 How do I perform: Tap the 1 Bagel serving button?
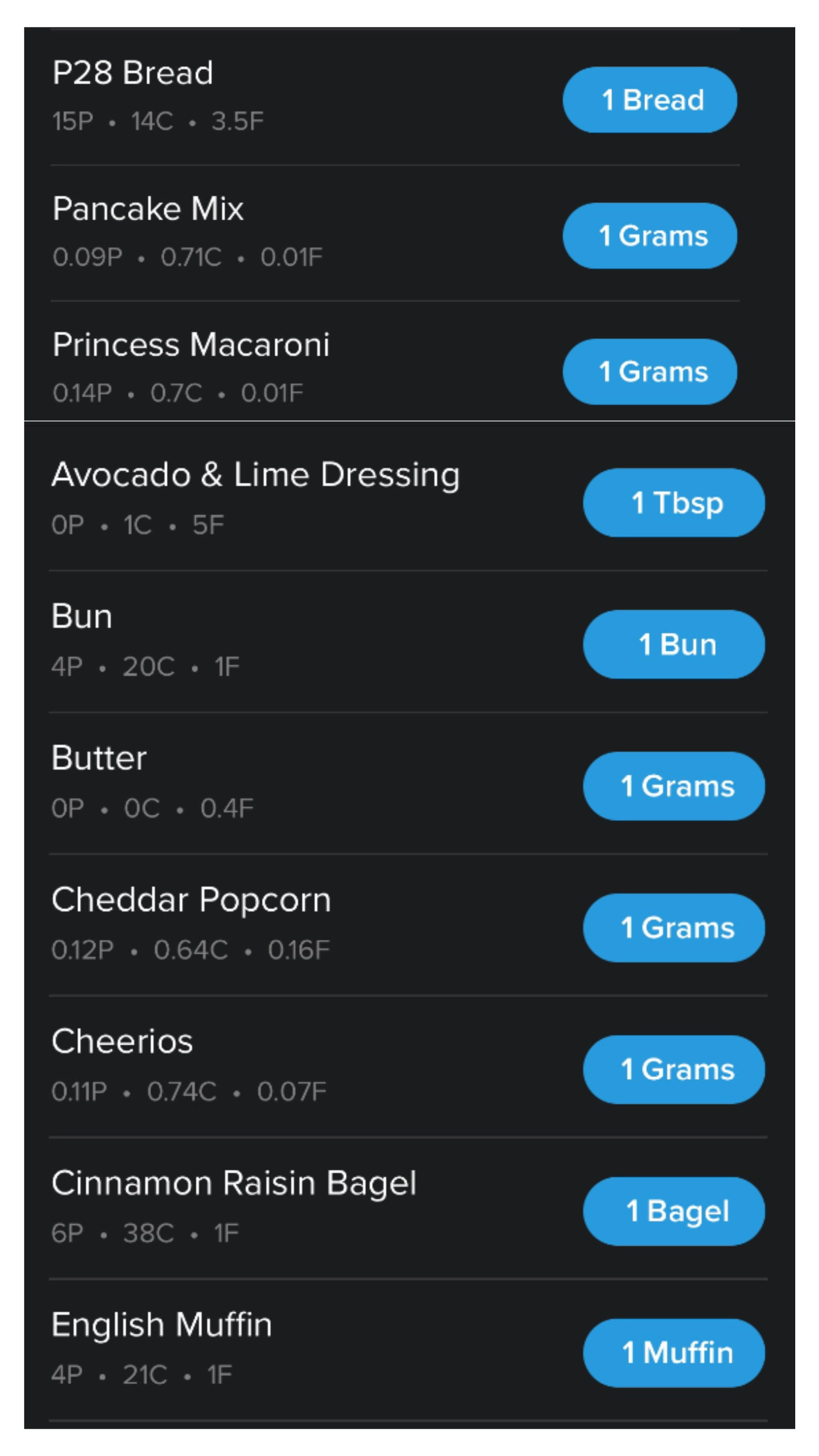674,1212
